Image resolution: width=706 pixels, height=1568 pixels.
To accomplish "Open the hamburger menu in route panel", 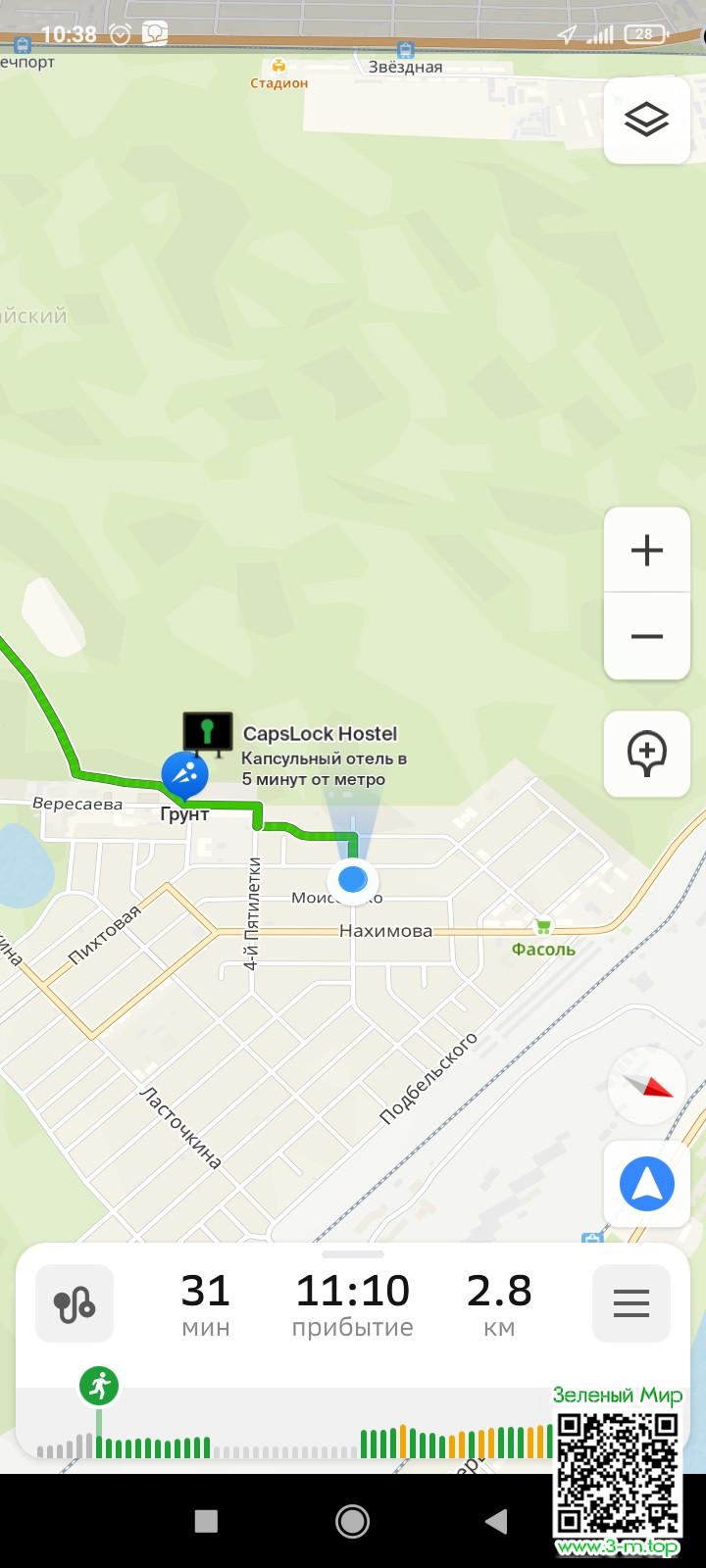I will 630,1302.
